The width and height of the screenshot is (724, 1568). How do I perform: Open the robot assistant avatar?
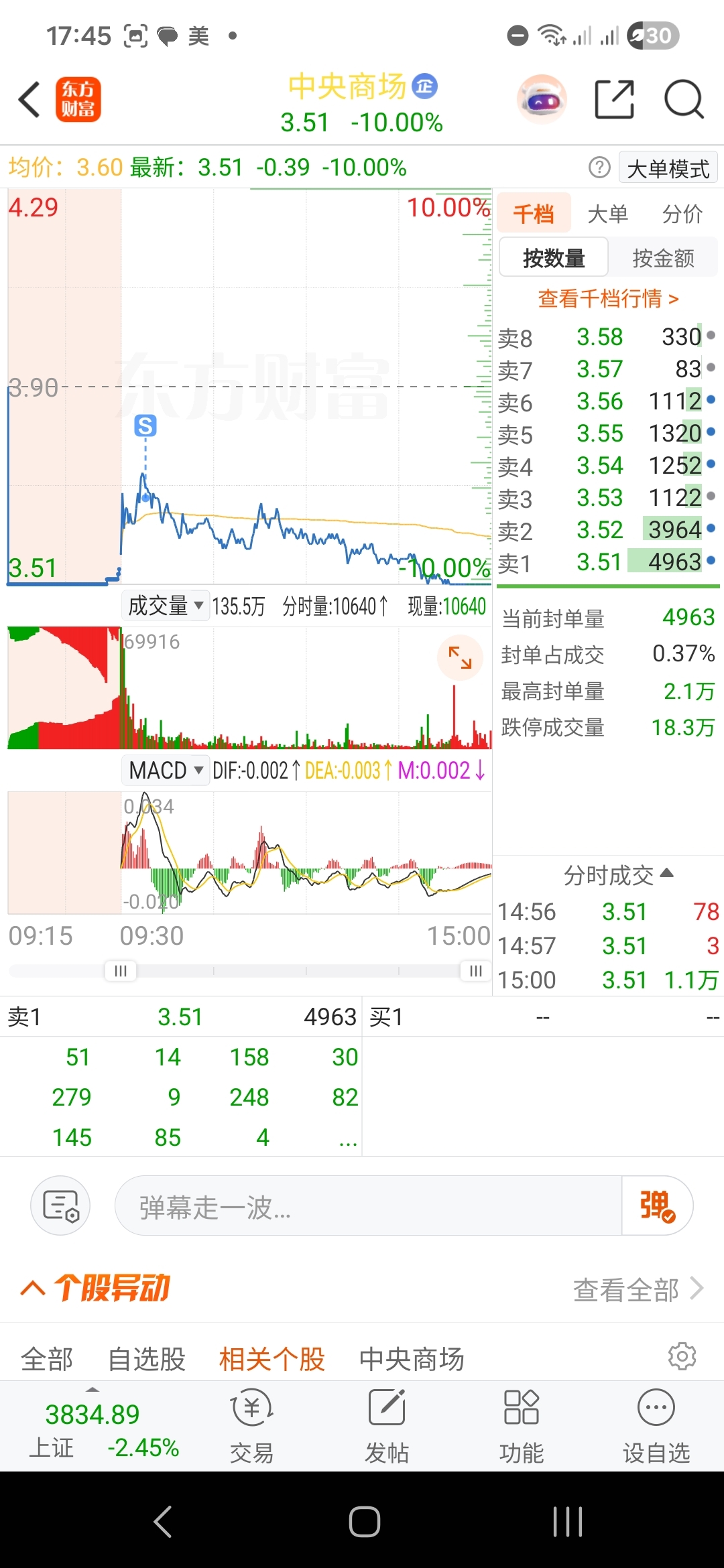click(542, 100)
